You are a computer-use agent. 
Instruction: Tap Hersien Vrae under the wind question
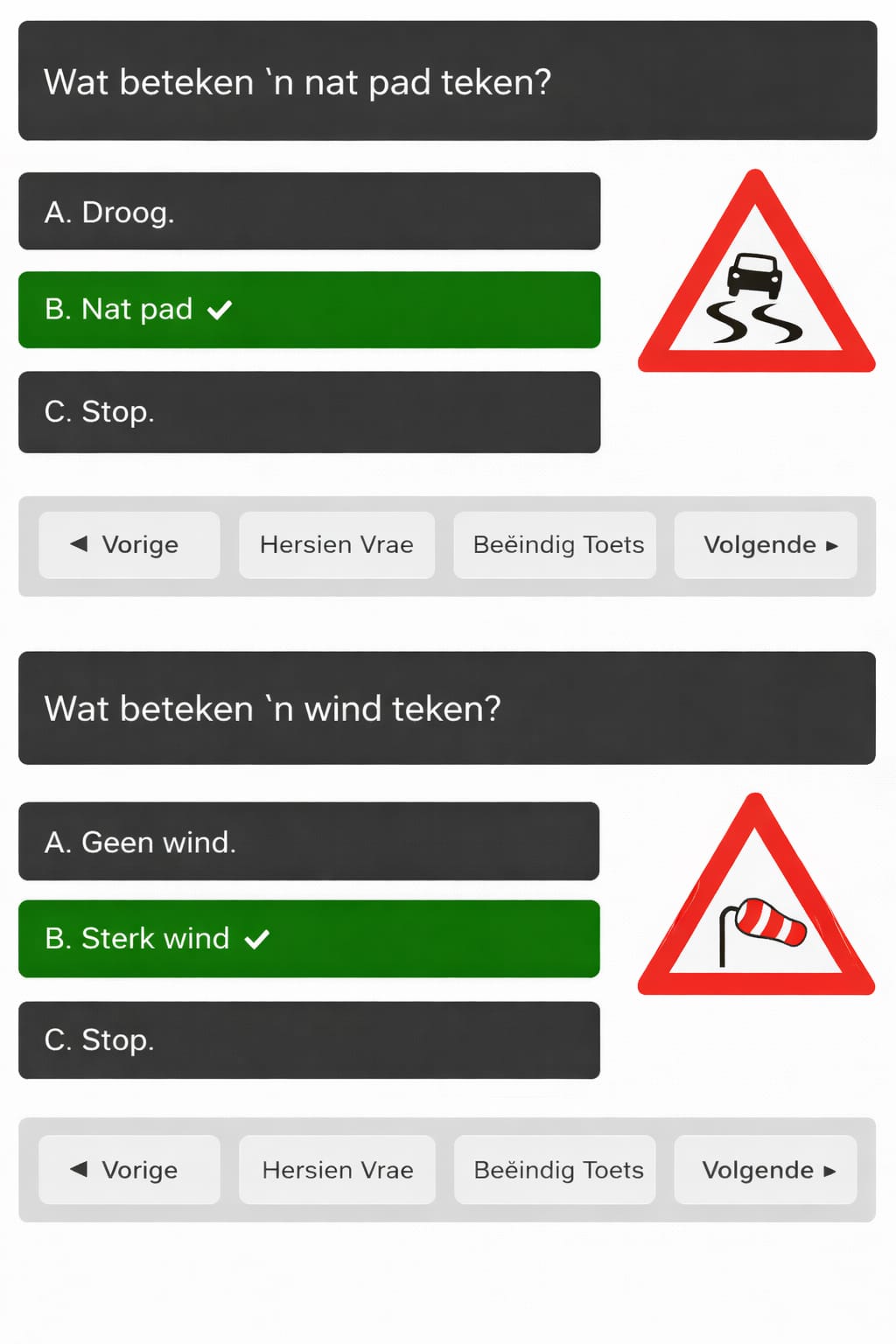[x=337, y=1170]
